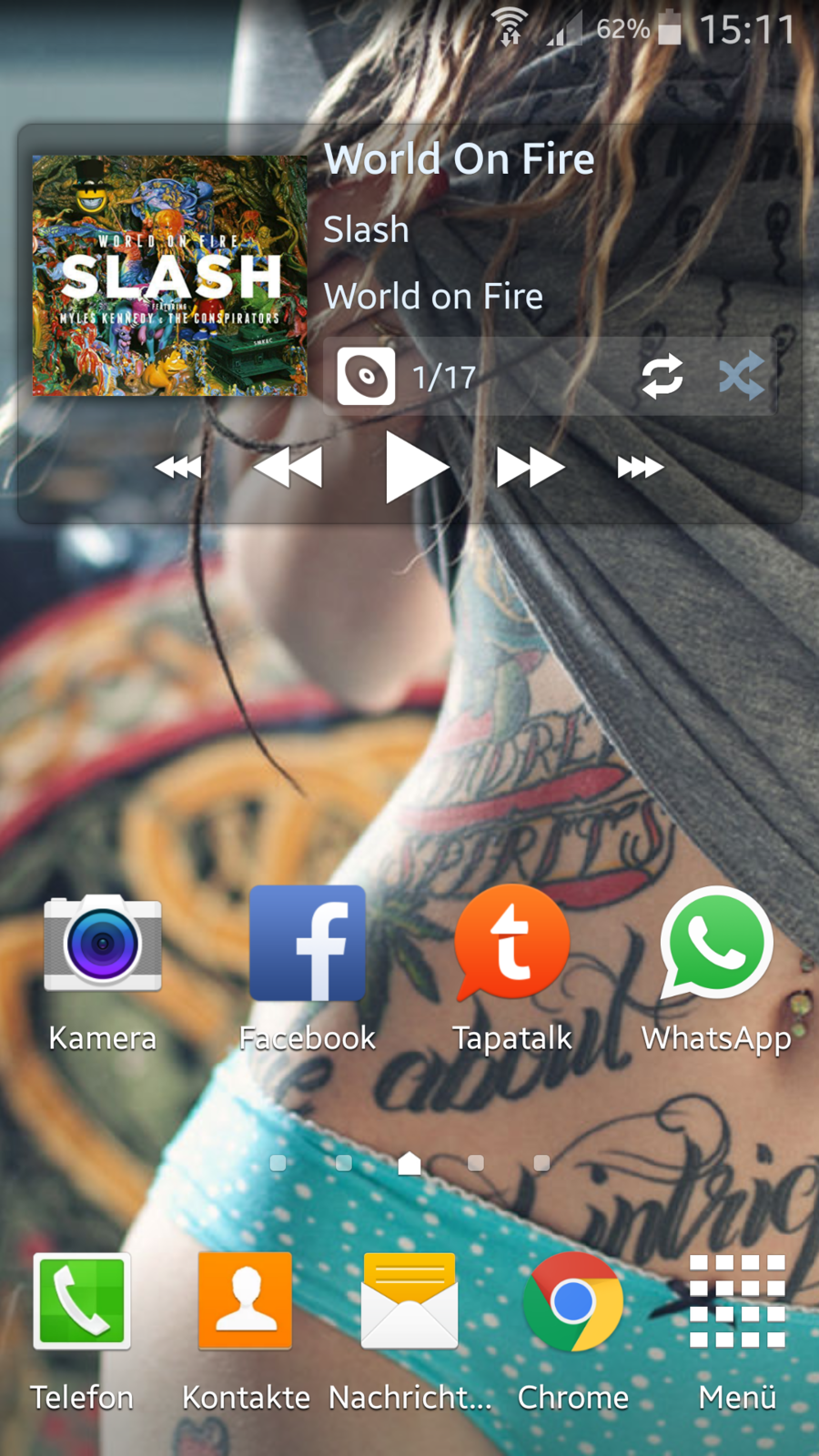Play the song World On Fire
819x1456 pixels.
point(415,468)
